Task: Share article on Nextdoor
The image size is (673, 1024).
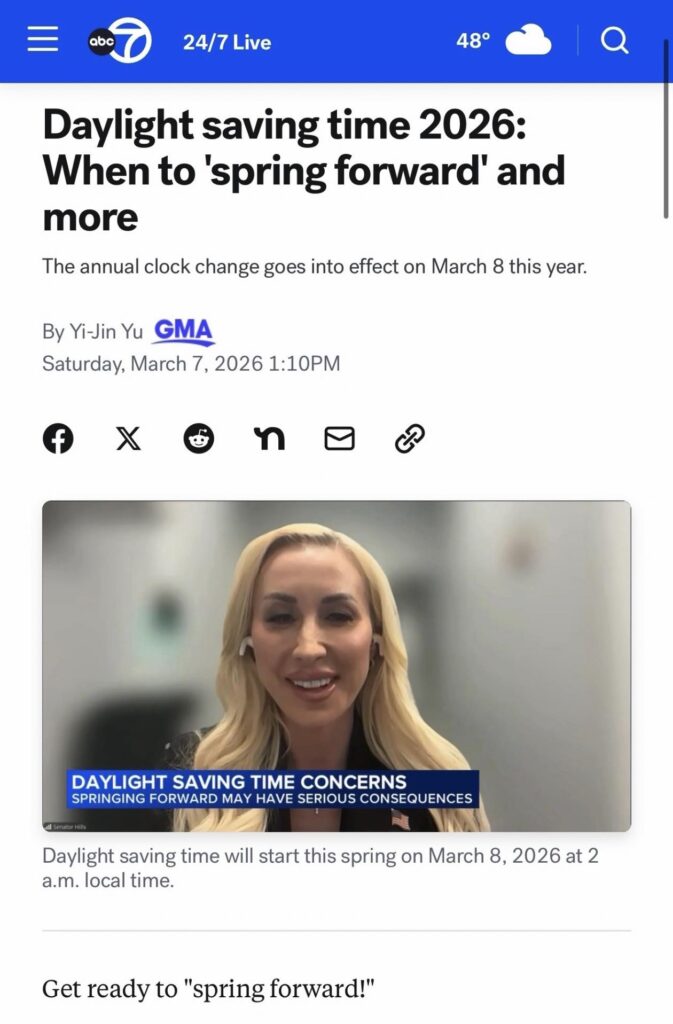Action: tap(269, 438)
